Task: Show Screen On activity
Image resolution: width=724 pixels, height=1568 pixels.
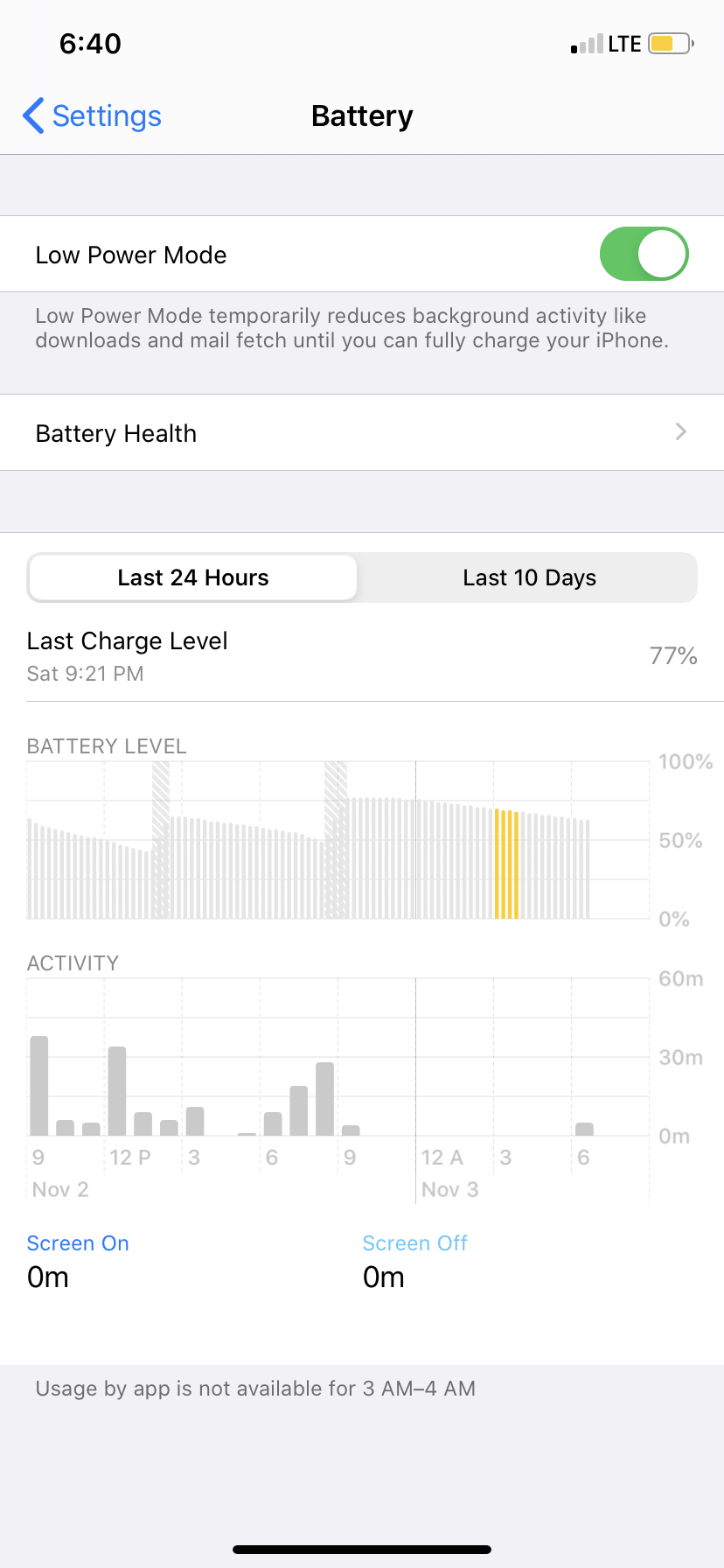Action: (78, 1243)
